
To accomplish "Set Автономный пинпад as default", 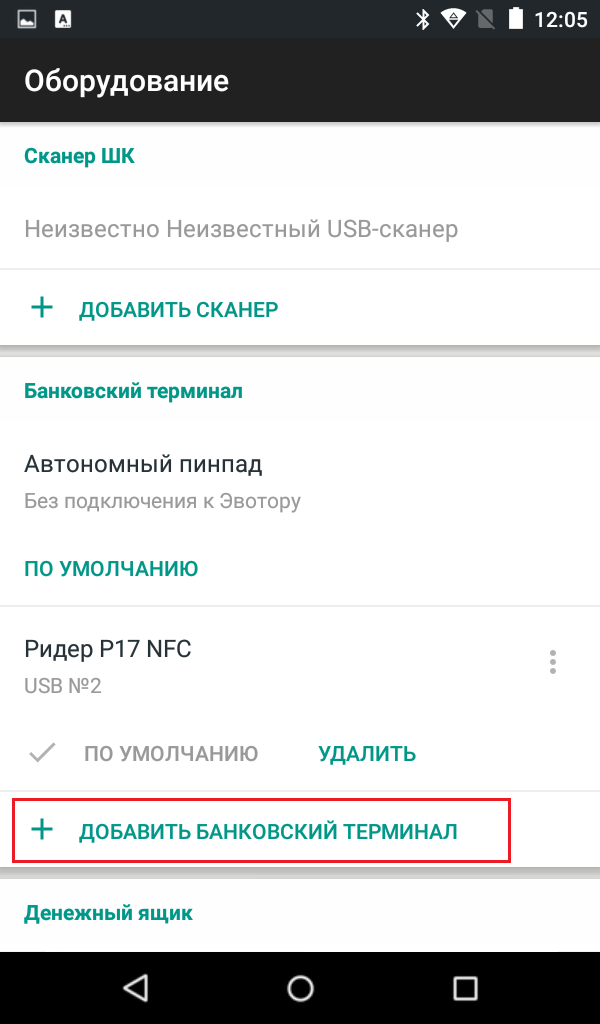I will coord(111,569).
